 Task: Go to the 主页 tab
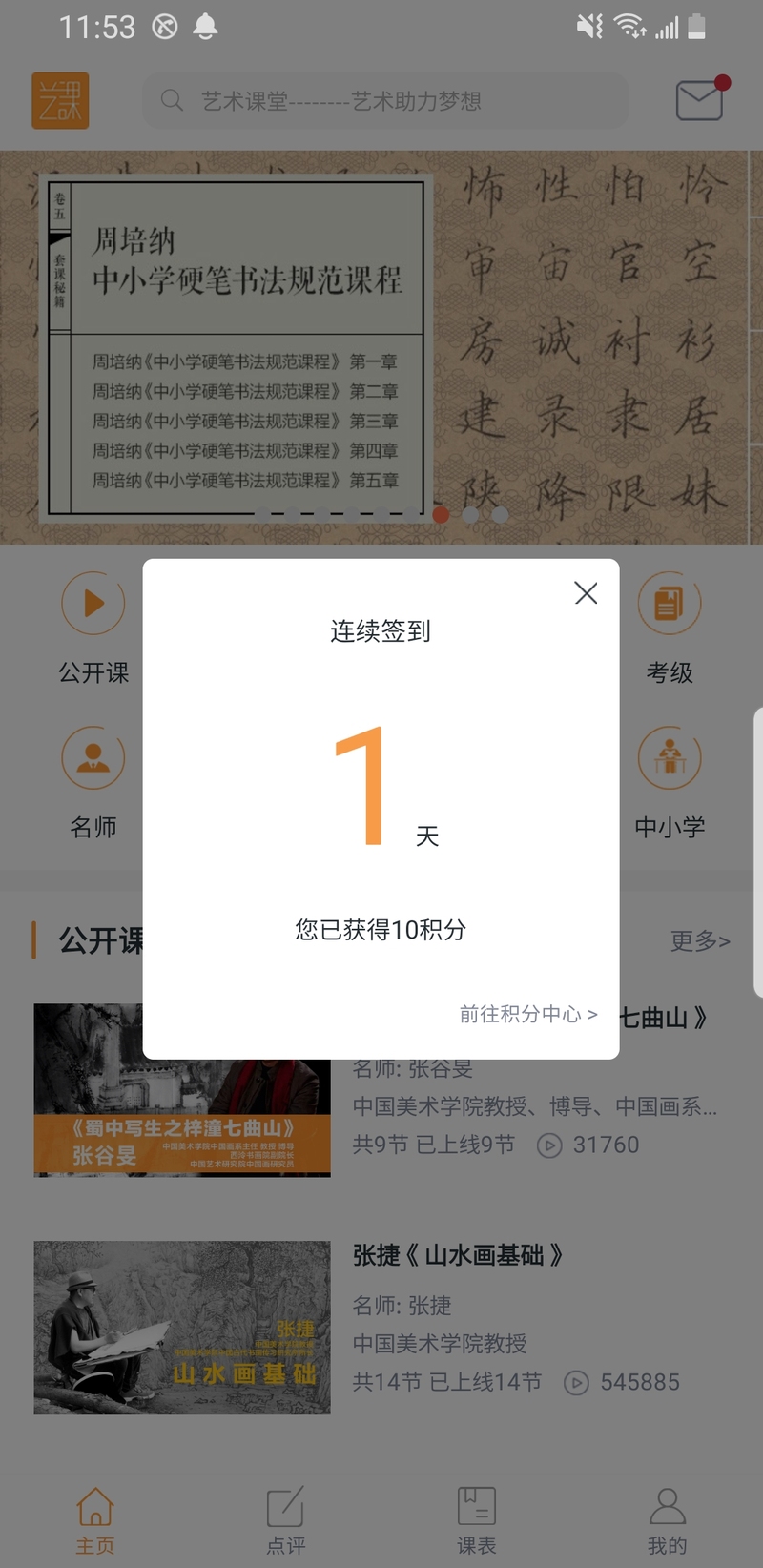coord(95,1521)
